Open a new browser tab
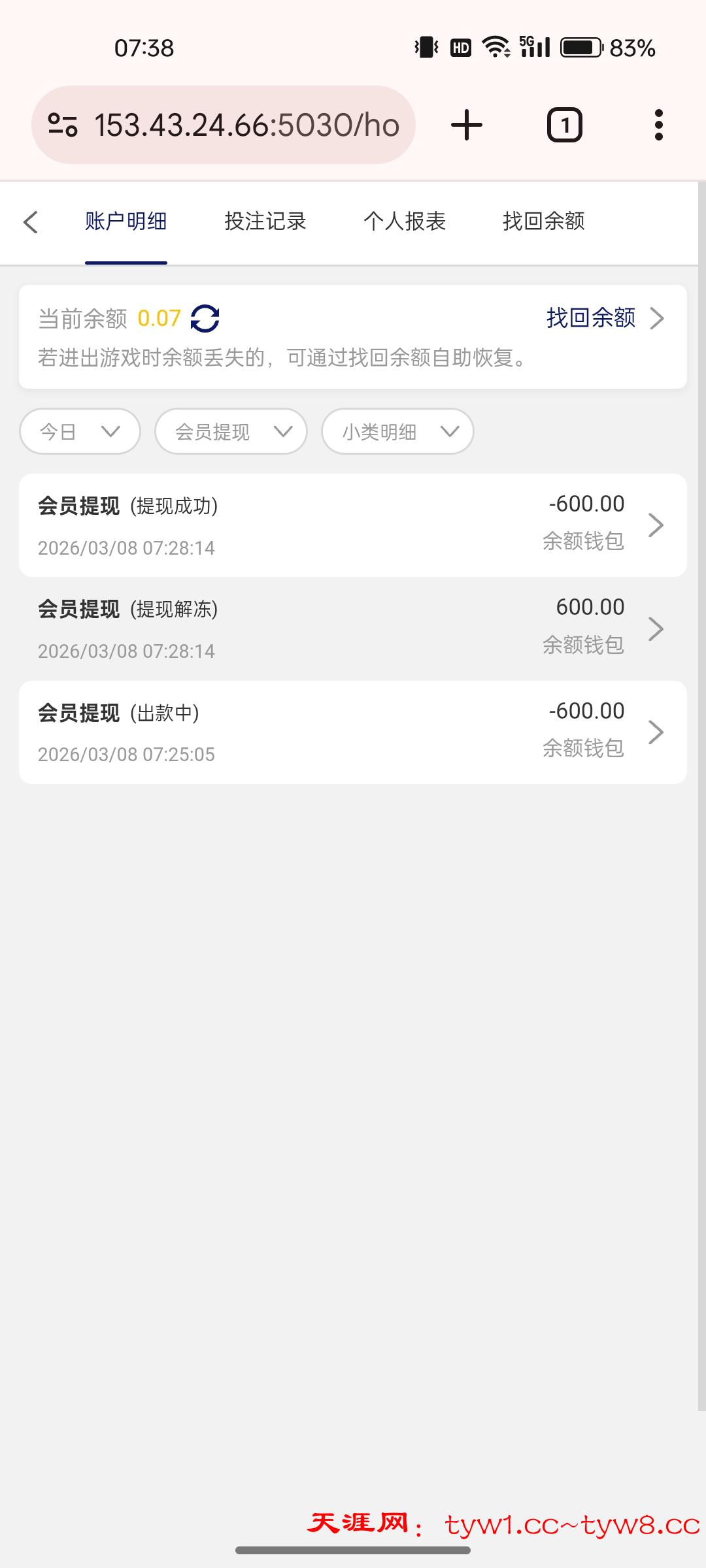Viewport: 706px width, 1568px height. 467,125
